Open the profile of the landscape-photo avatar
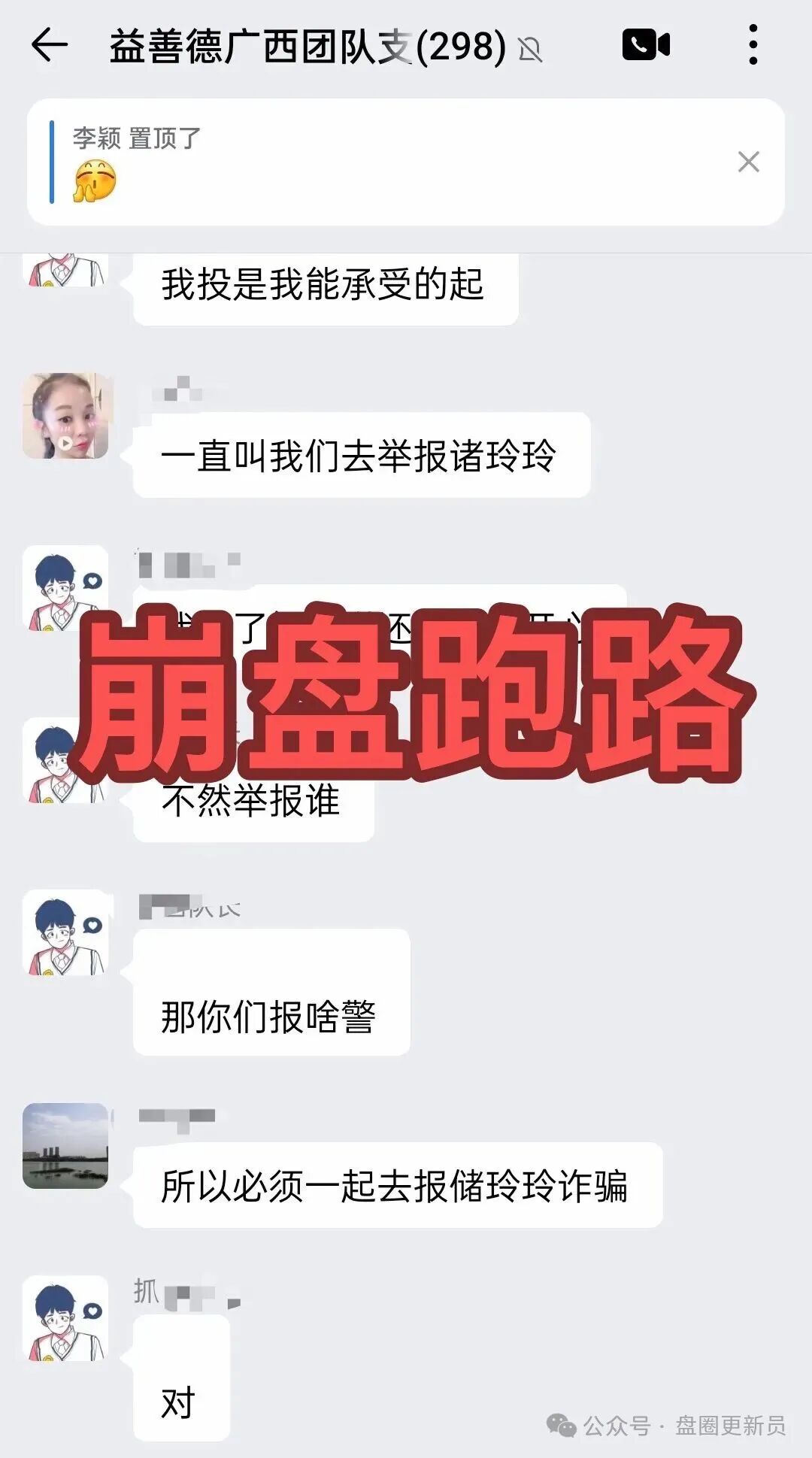The height and width of the screenshot is (1458, 812). [65, 1145]
